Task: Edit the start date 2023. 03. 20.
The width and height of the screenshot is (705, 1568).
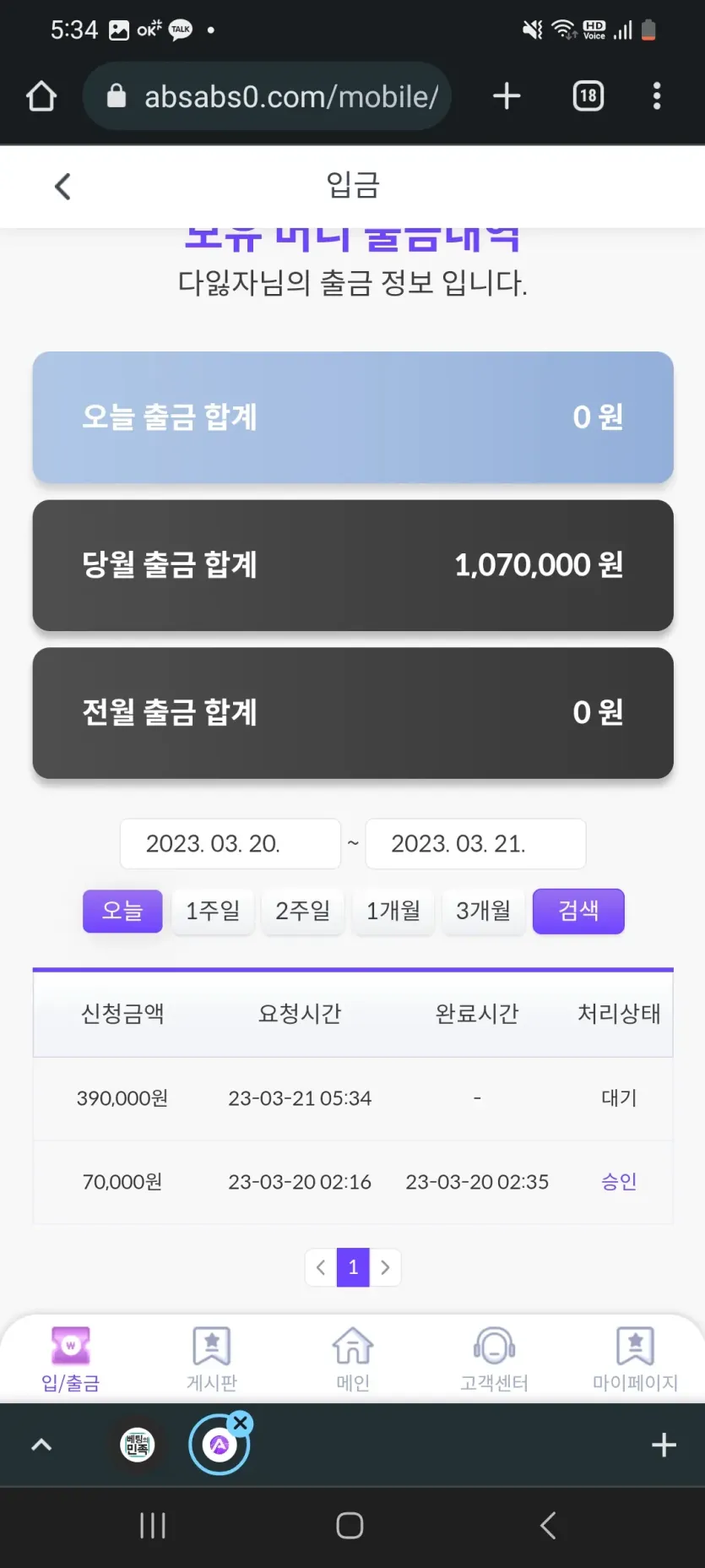Action: [230, 843]
